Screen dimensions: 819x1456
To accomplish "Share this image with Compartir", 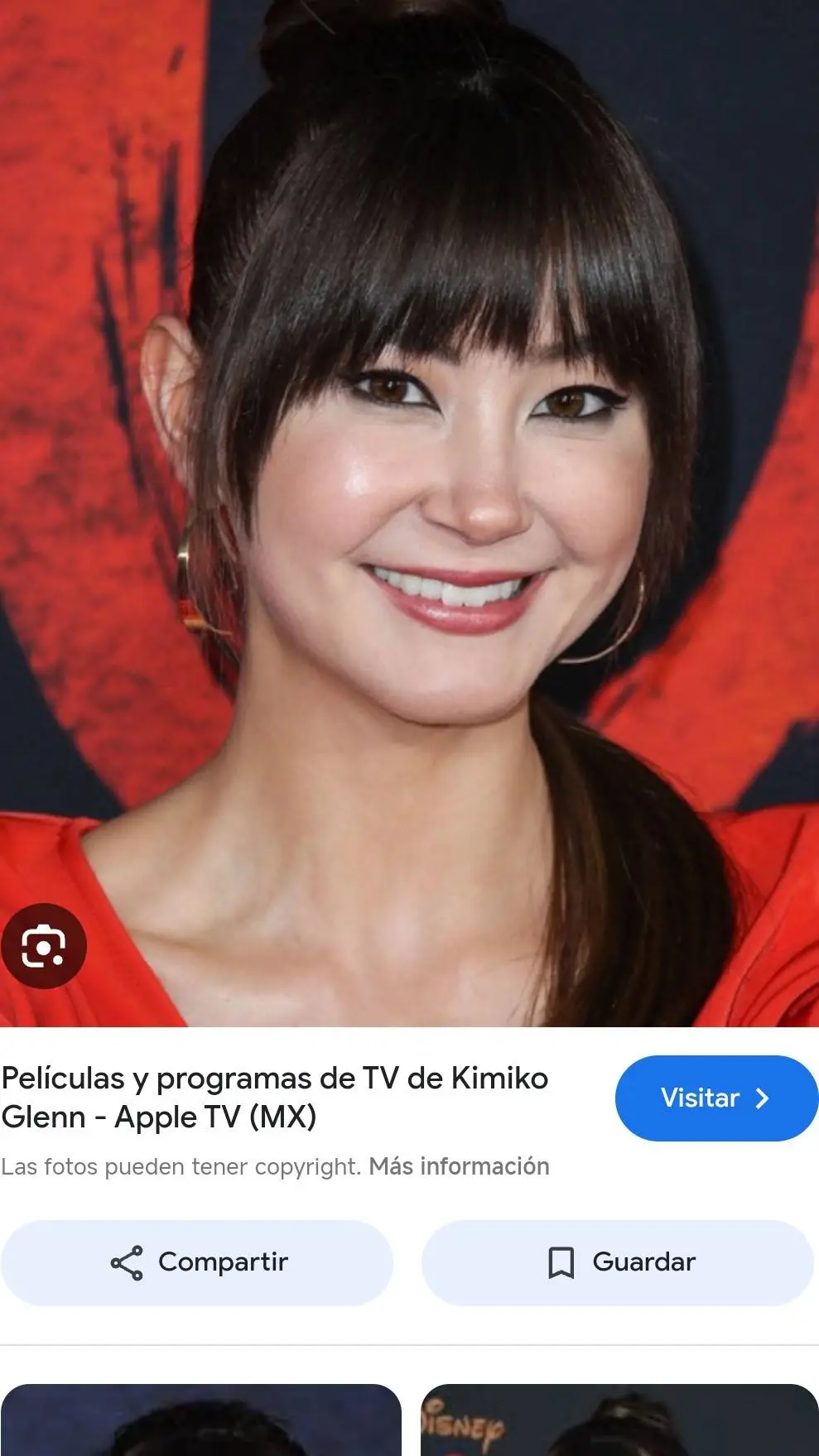I will (197, 1262).
